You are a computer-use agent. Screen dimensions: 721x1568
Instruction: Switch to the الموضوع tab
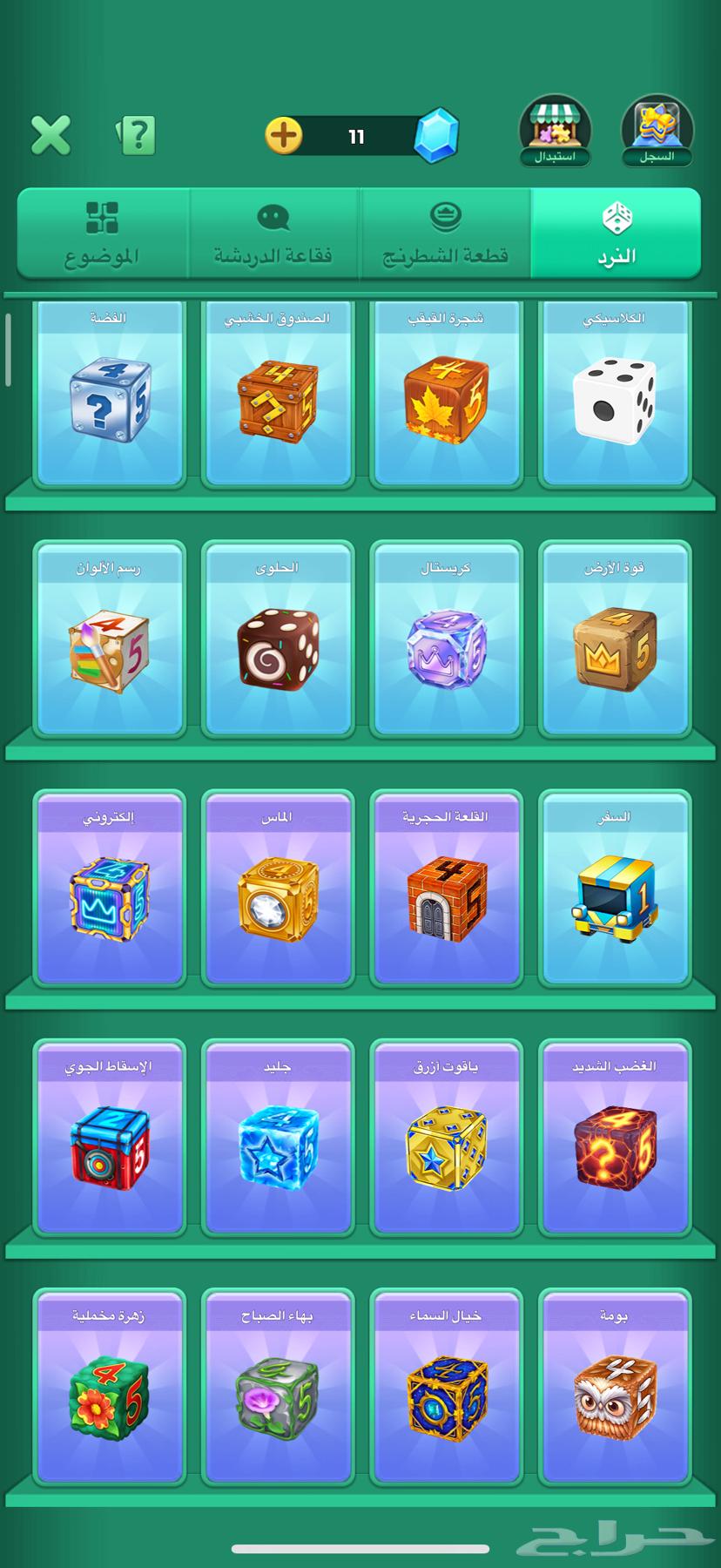[102, 233]
